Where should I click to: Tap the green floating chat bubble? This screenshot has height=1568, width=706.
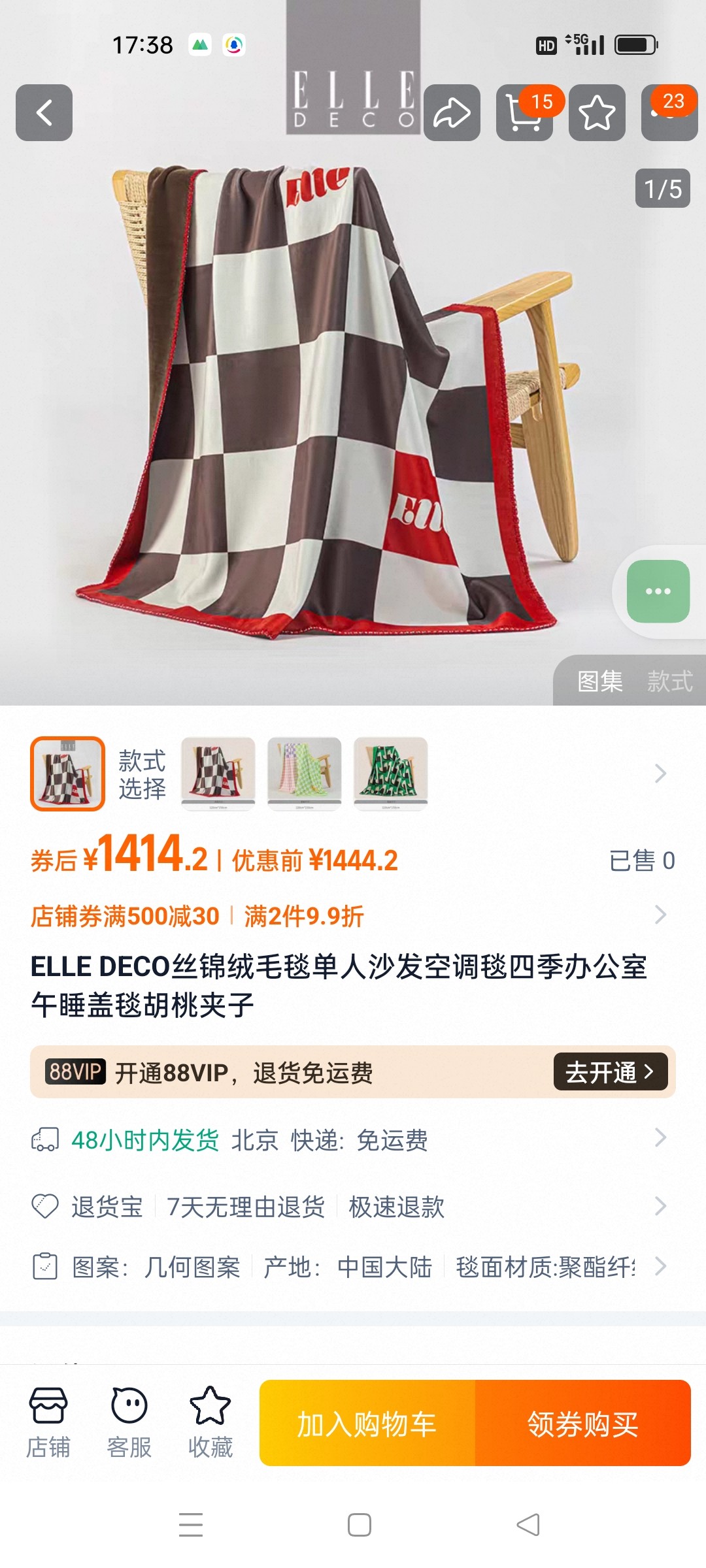point(658,591)
